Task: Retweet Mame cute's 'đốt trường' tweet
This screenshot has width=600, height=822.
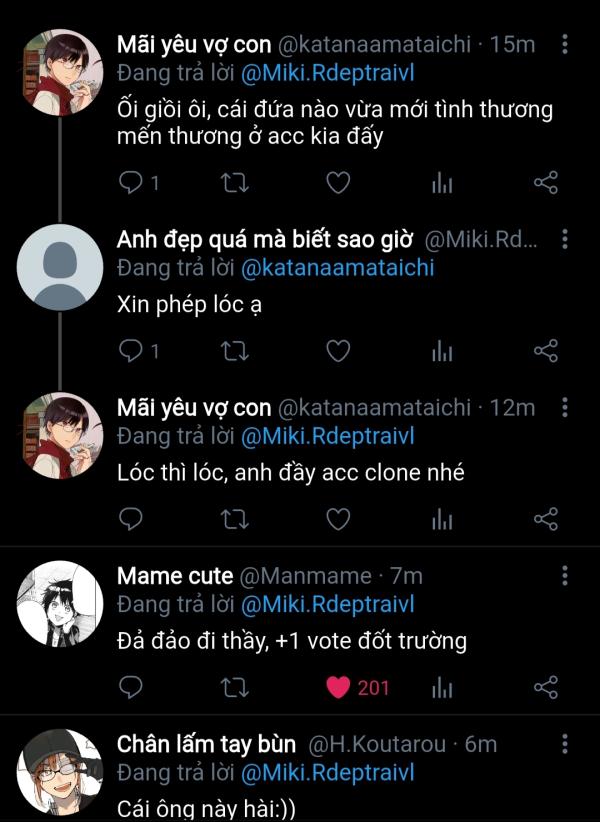Action: coord(235,687)
